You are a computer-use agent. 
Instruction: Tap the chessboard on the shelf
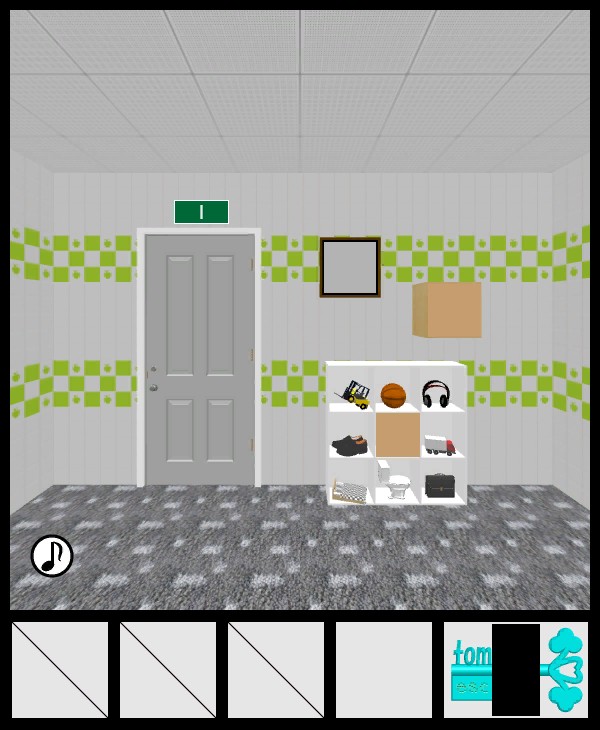(351, 490)
